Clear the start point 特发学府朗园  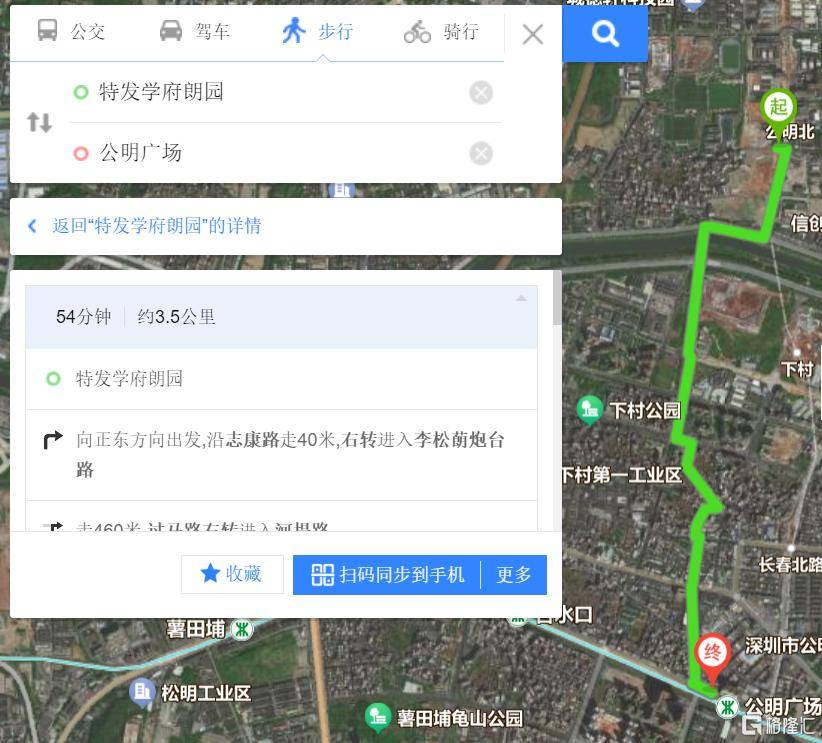(x=481, y=93)
